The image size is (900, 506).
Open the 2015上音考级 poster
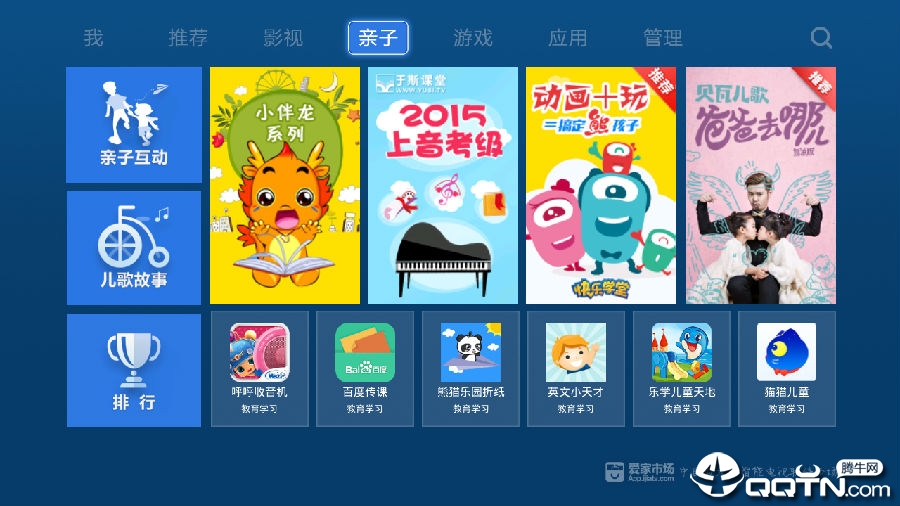coord(443,185)
